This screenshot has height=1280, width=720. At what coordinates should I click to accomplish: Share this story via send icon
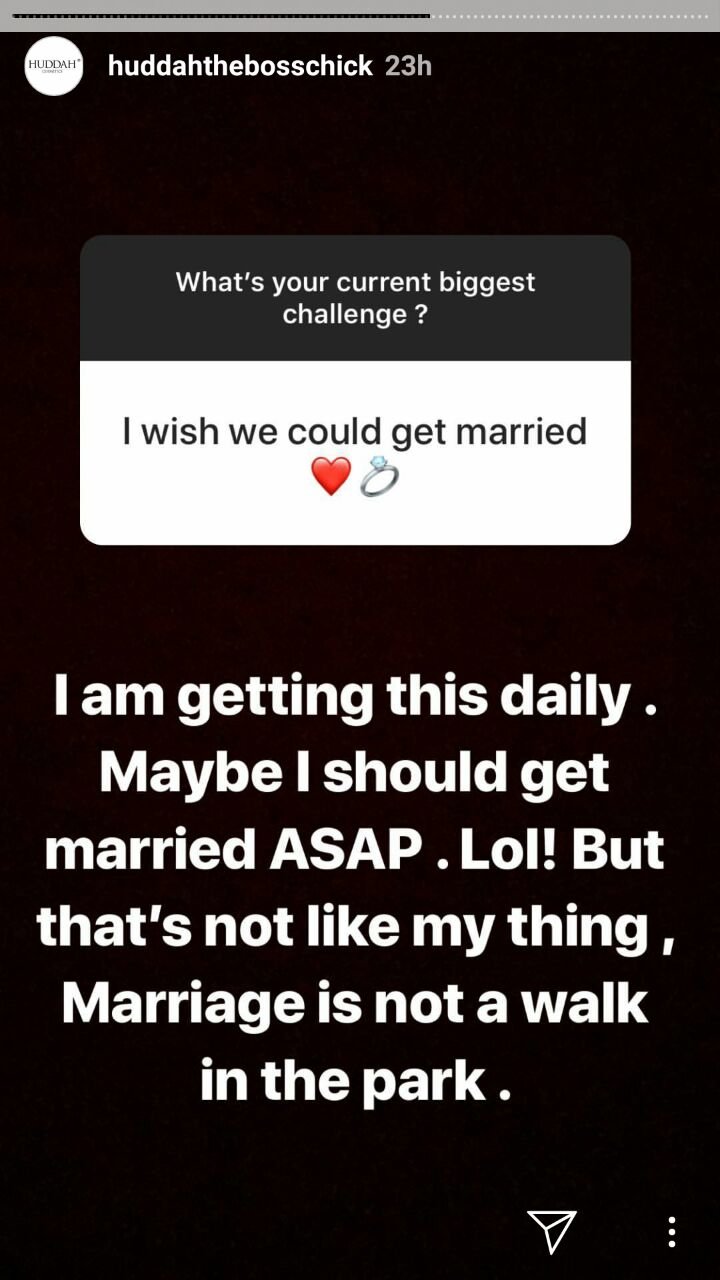pos(552,1231)
